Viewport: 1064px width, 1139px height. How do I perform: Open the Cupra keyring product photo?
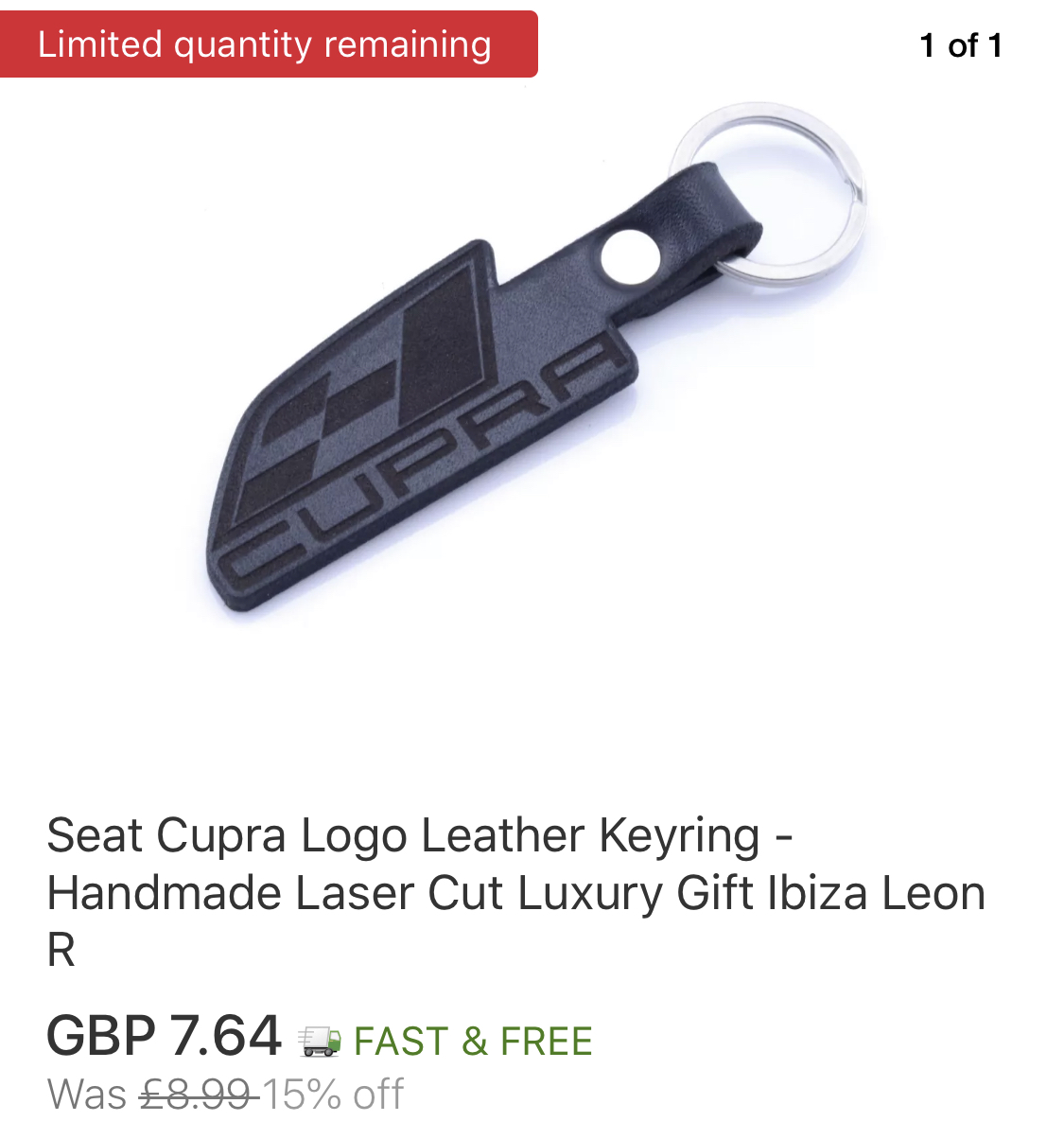530,378
